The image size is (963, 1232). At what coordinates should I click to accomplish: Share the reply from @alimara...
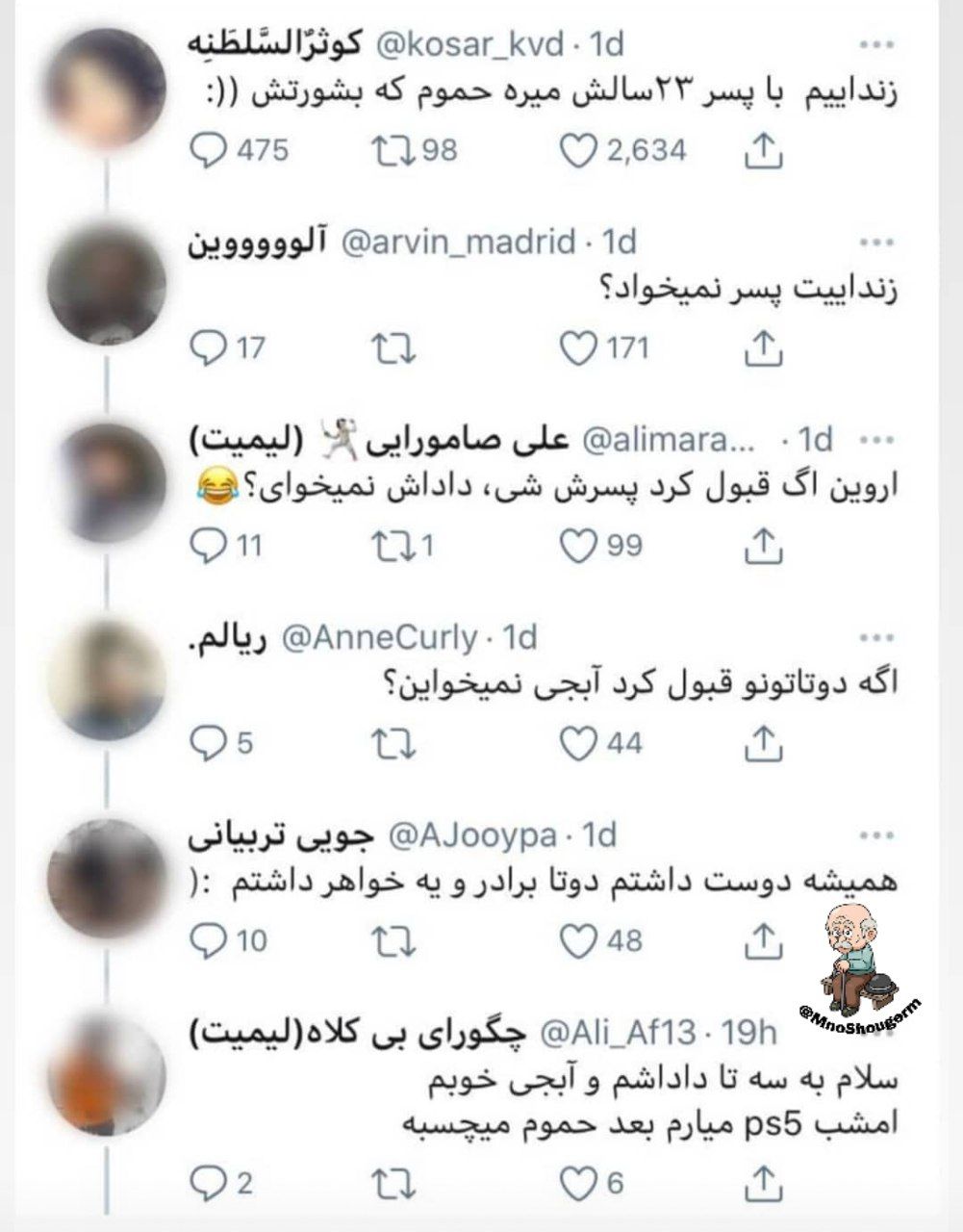[x=763, y=546]
